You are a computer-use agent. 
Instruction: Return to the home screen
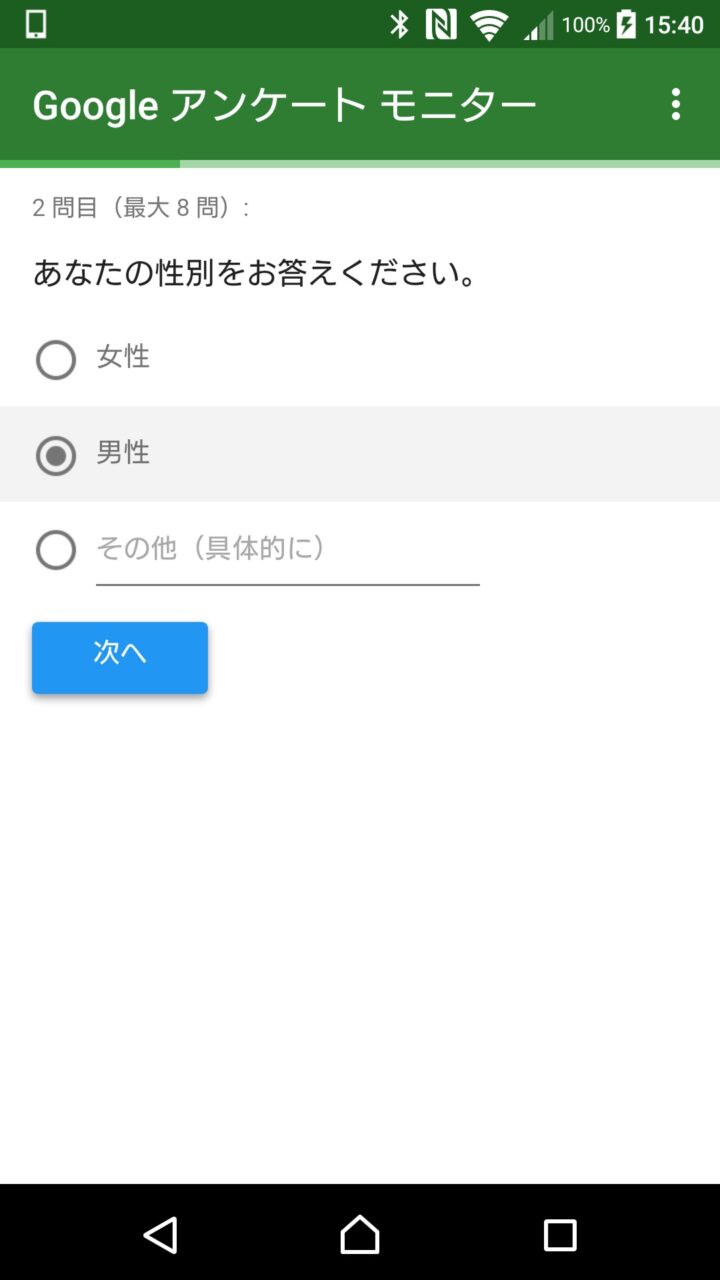(360, 1235)
